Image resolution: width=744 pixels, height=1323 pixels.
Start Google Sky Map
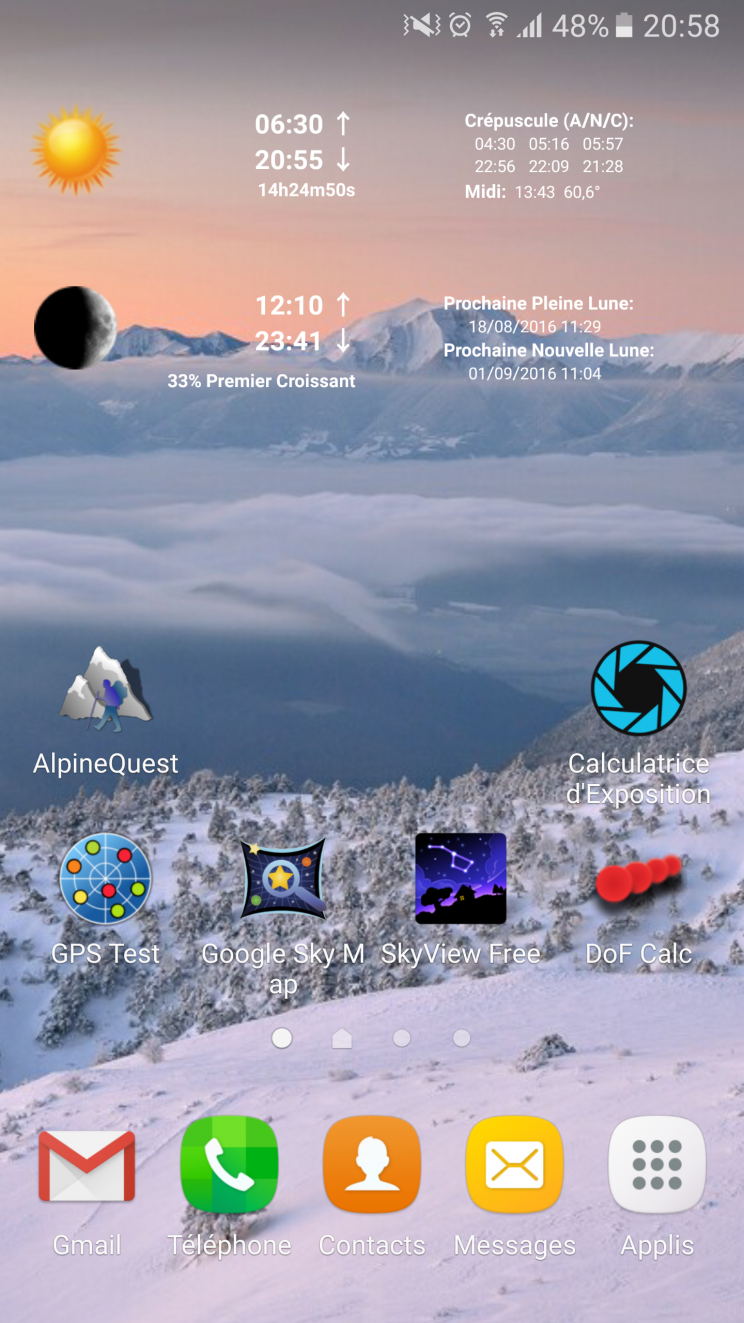(283, 879)
